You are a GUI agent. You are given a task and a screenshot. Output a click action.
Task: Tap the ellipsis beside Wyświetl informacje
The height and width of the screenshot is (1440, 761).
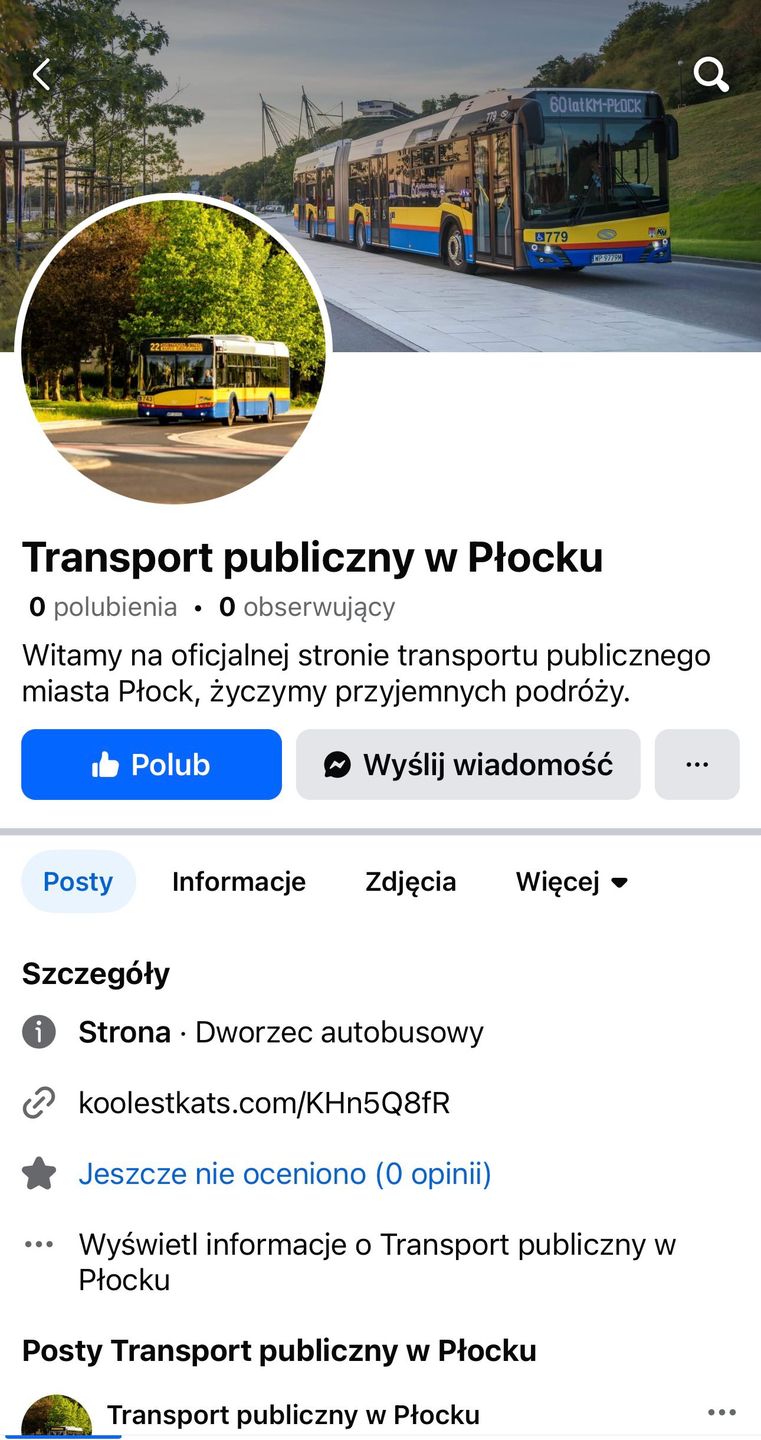tap(38, 1244)
